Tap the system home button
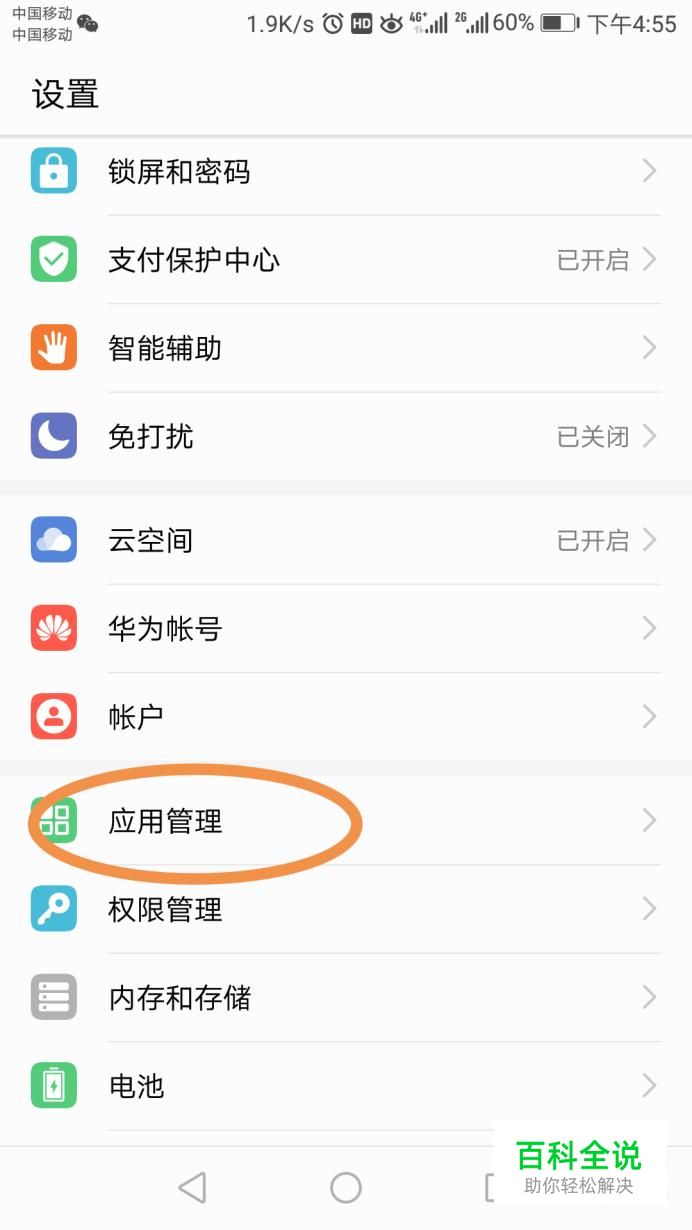The height and width of the screenshot is (1230, 692). (x=346, y=1187)
